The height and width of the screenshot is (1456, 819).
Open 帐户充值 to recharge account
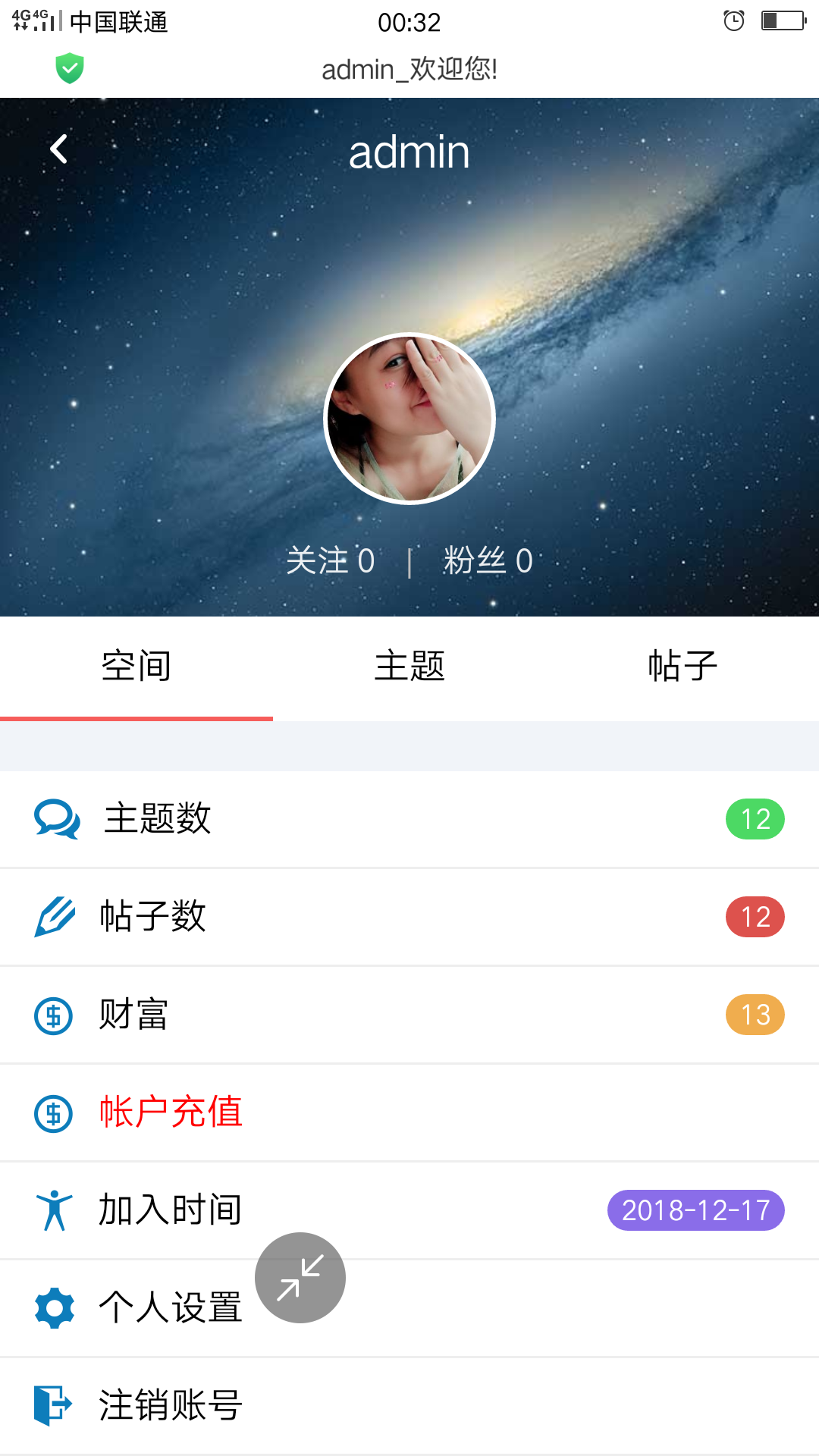[x=409, y=1112]
